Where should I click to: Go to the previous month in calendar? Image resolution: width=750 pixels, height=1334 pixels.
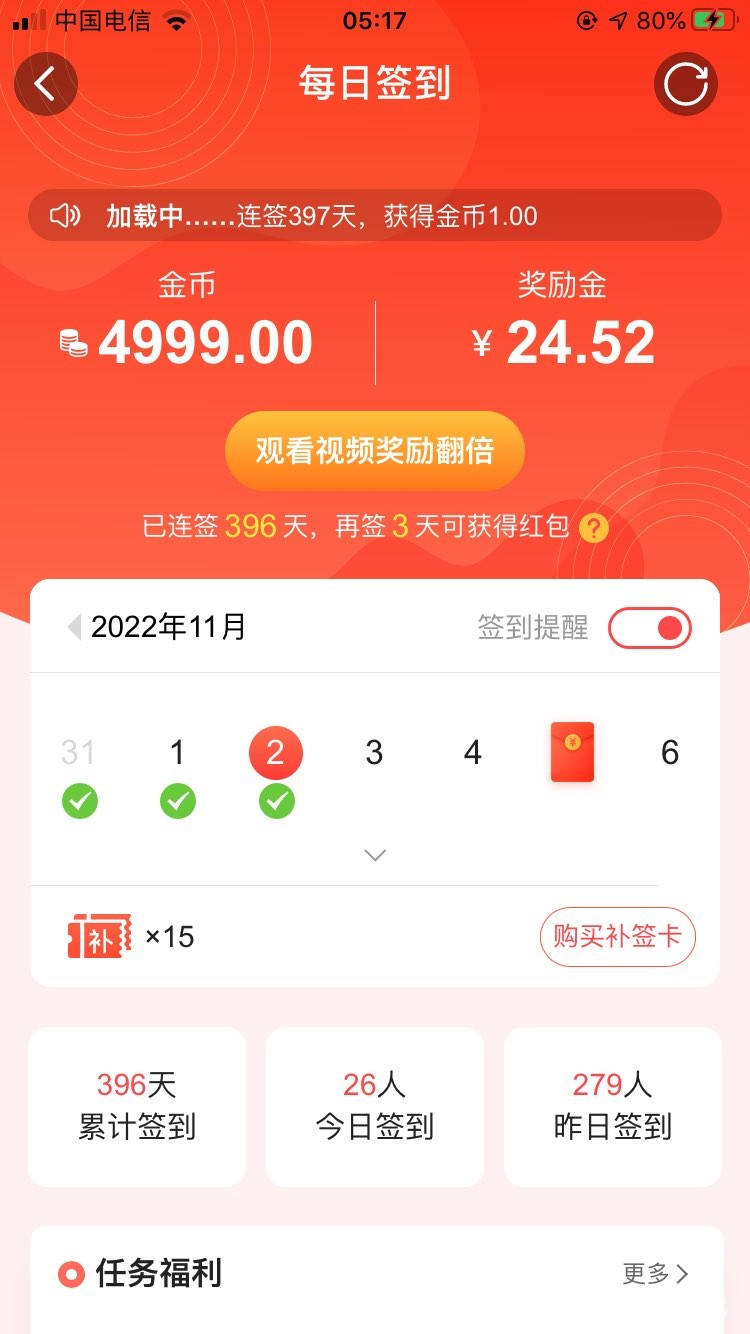[x=73, y=627]
